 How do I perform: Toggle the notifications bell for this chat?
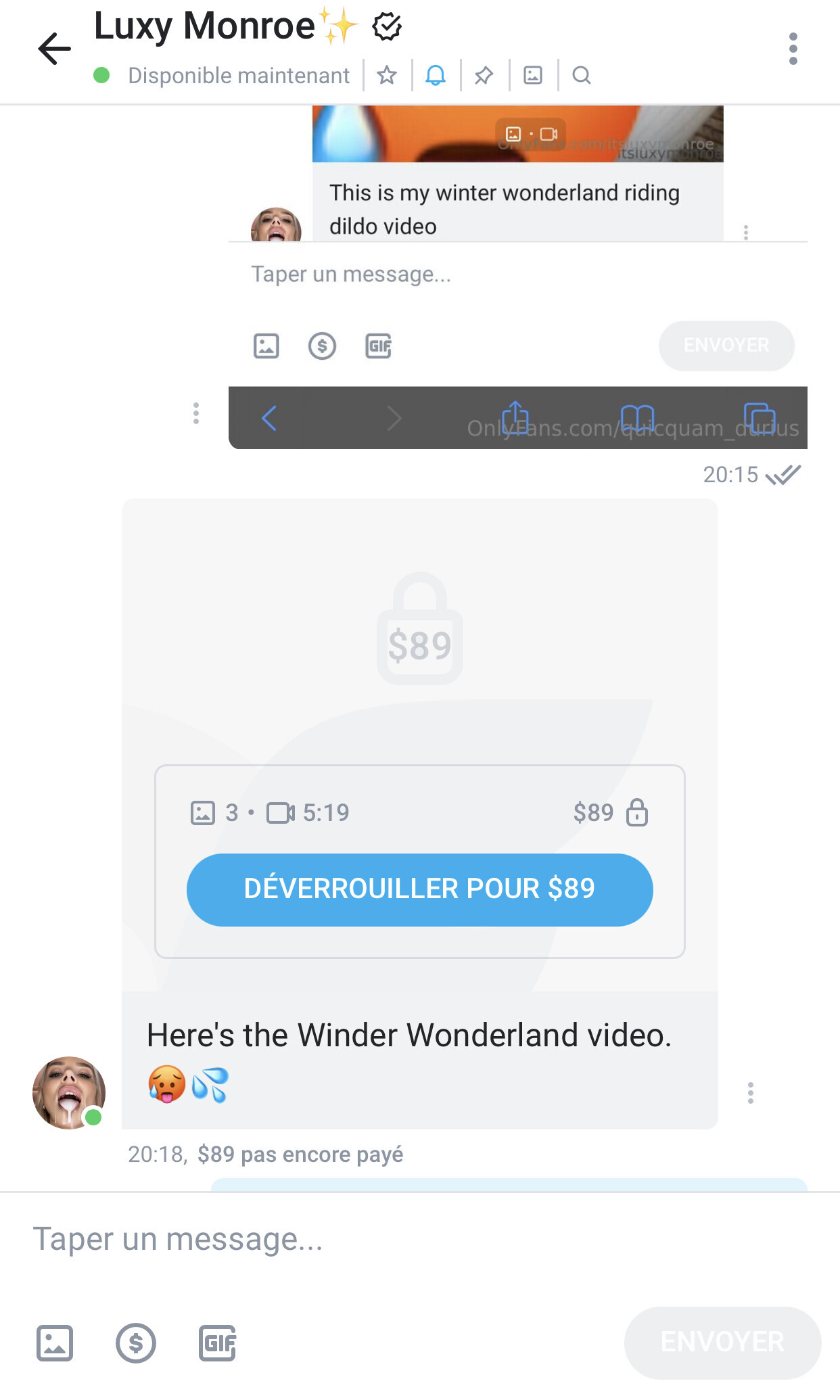[x=436, y=75]
